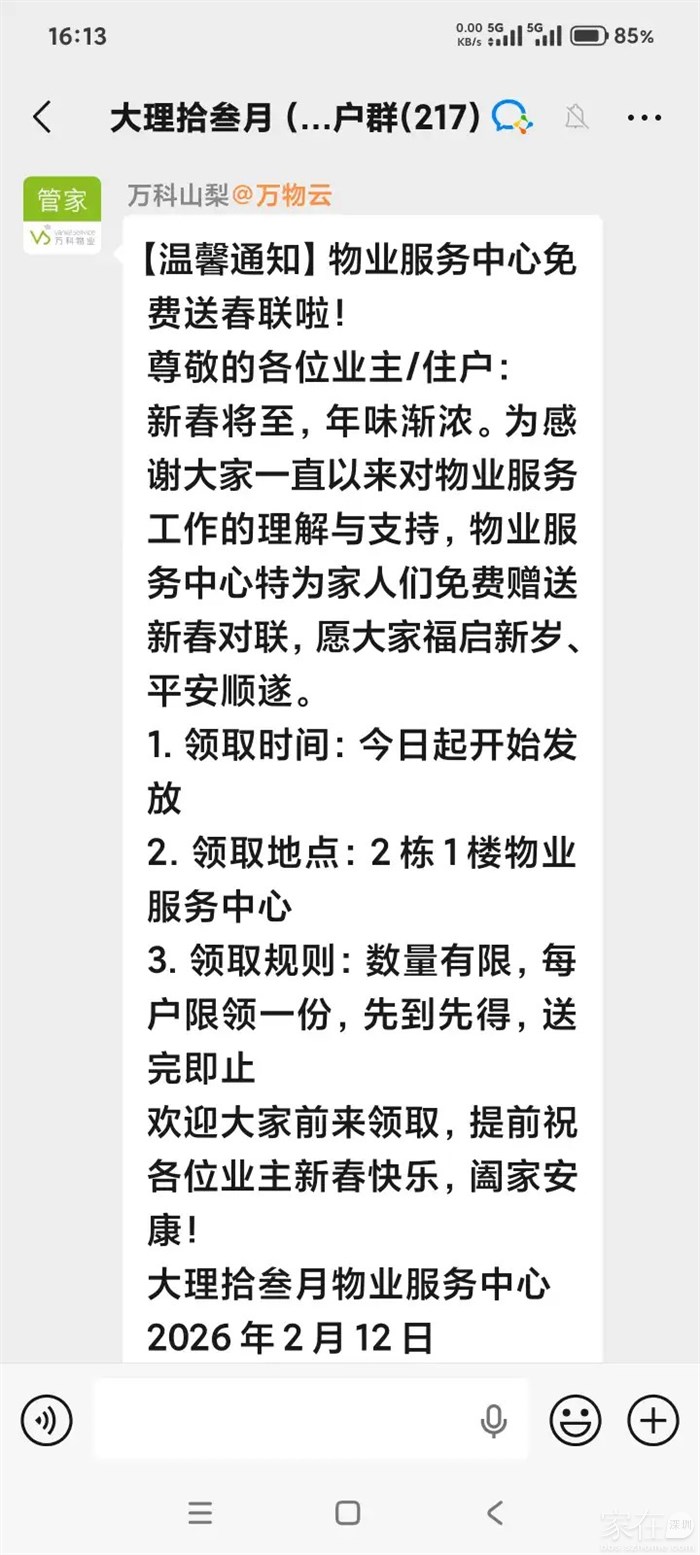
Task: Tap the system home button
Action: (348, 1512)
